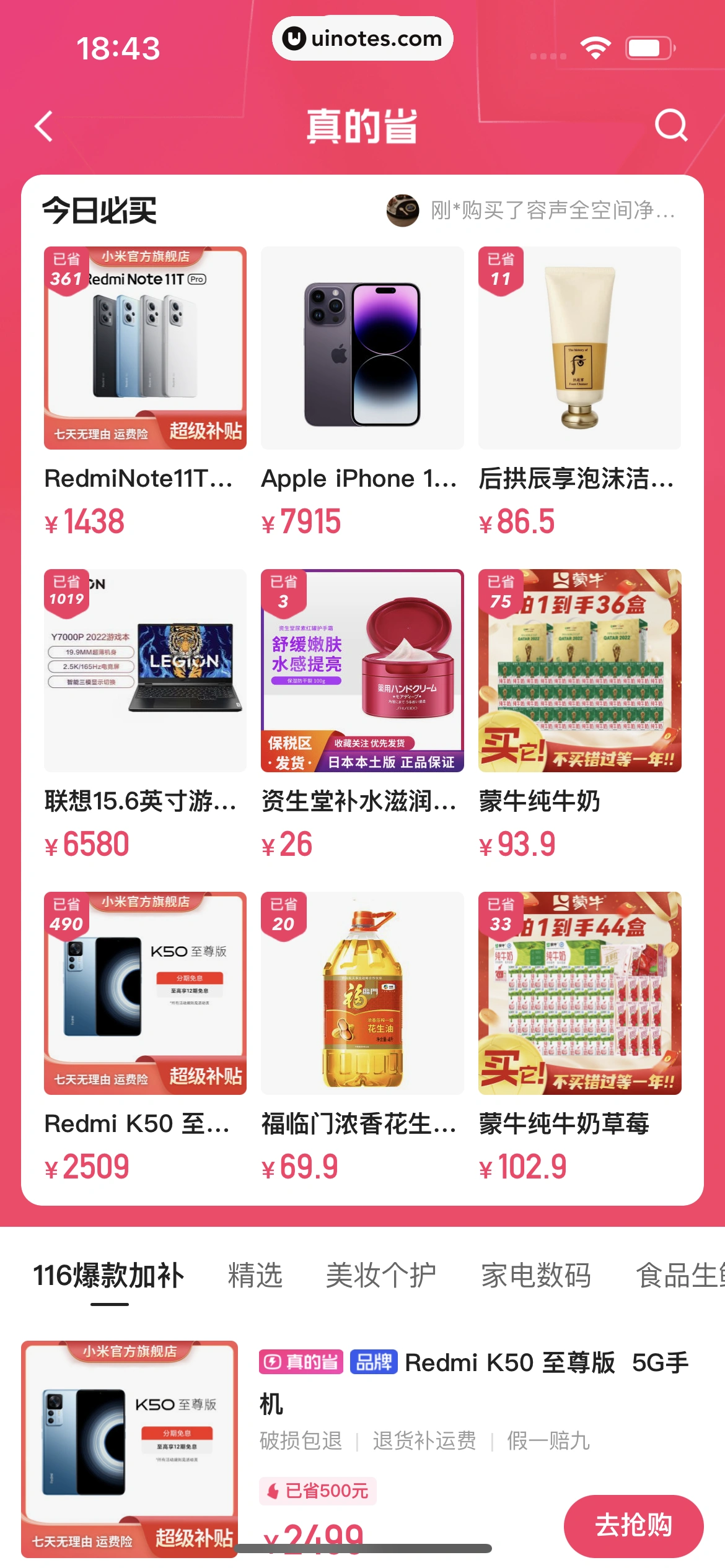Viewport: 725px width, 1568px height.
Task: Switch to the 116爆款加补 tab
Action: (x=109, y=1276)
